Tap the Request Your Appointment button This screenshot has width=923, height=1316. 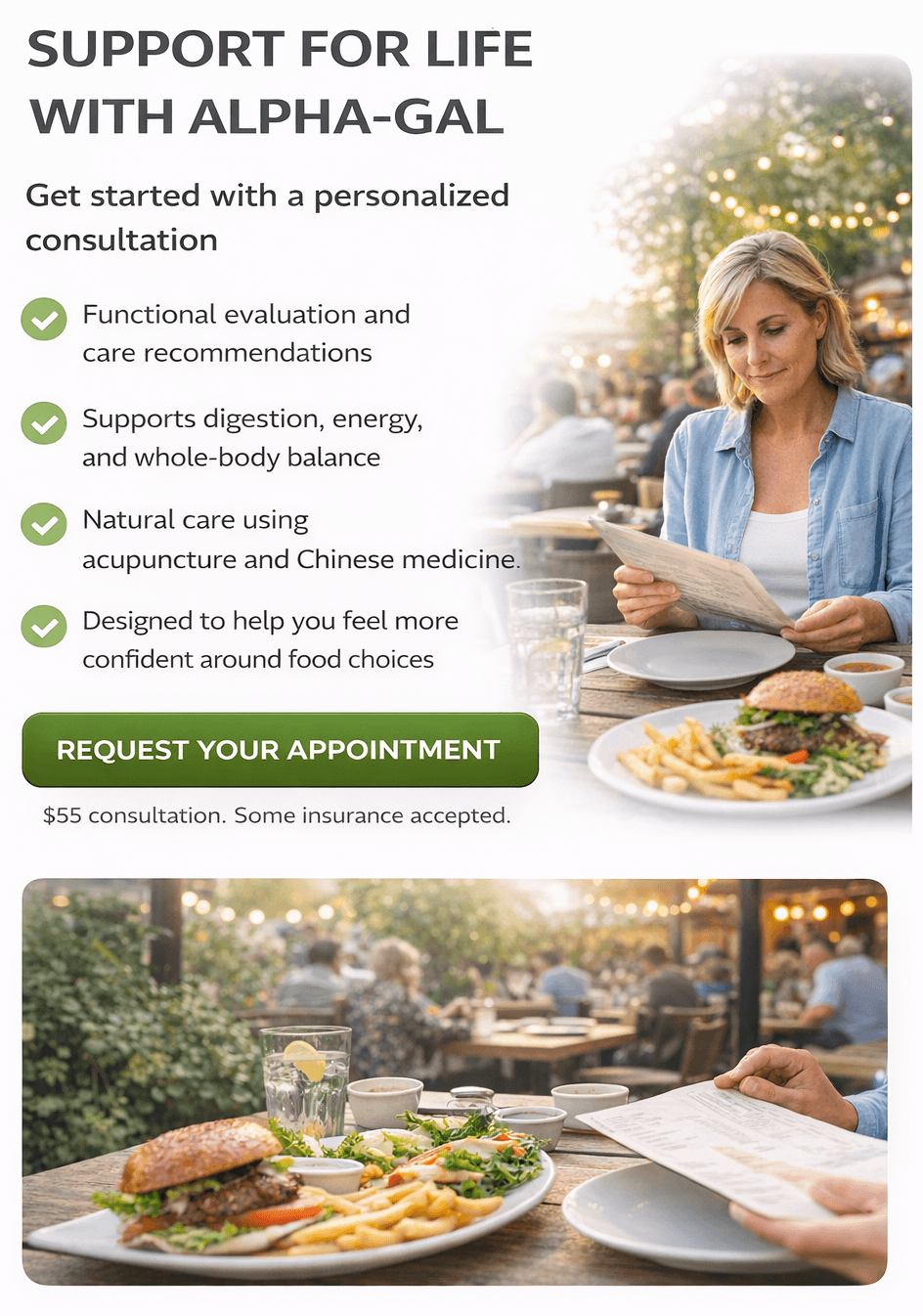tap(280, 750)
